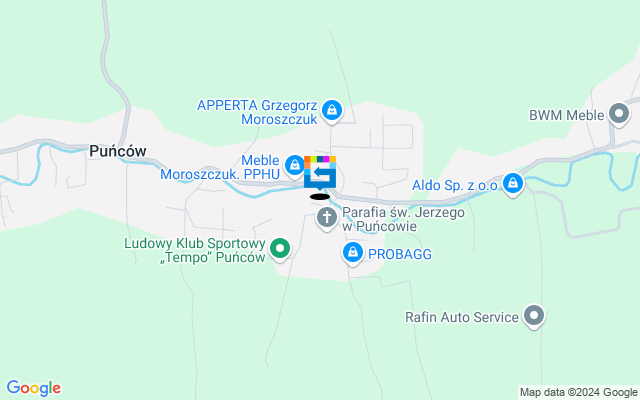Open the APPERTA Grzegorz Moroszczuk shop marker
Screen dimensions: 640x400
pos(332,110)
